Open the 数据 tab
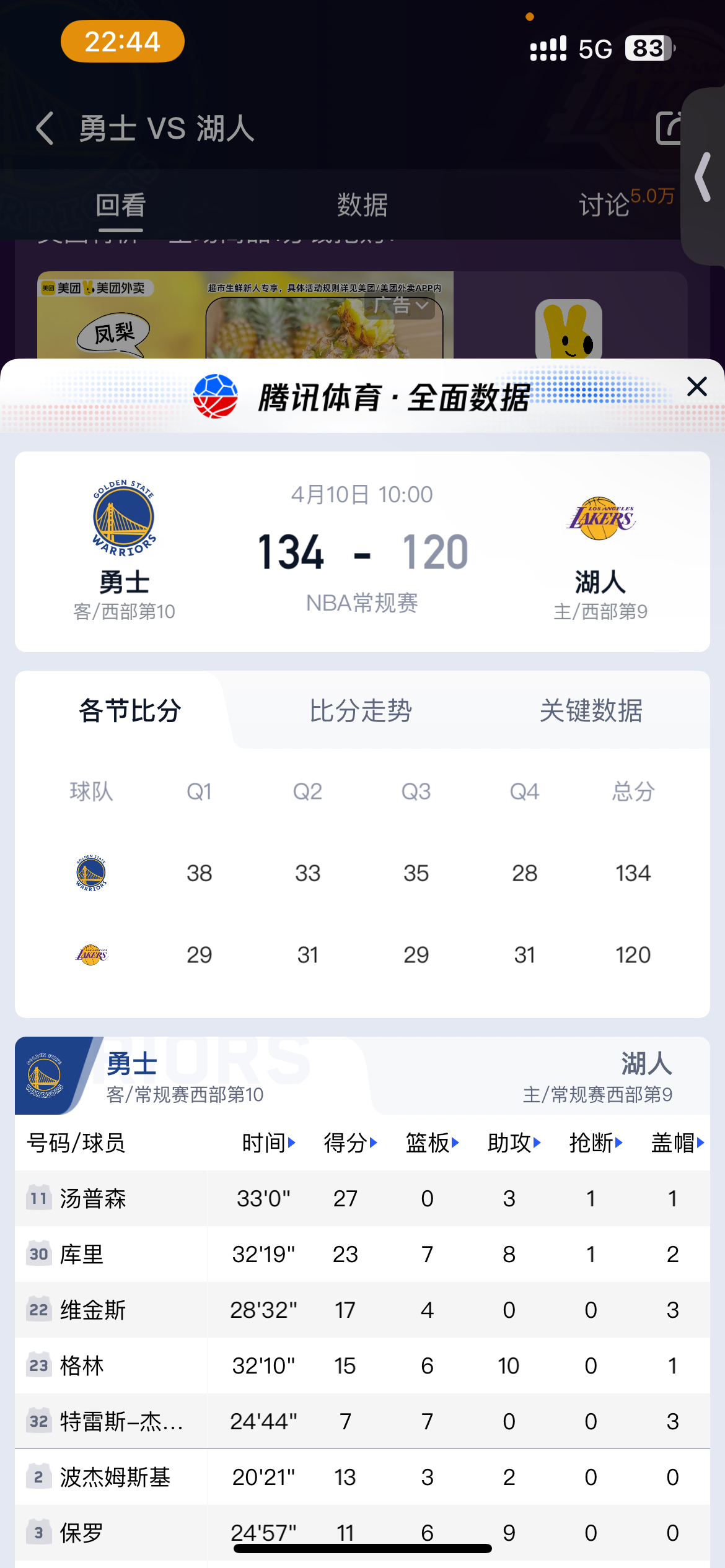The width and height of the screenshot is (725, 1568). (362, 205)
